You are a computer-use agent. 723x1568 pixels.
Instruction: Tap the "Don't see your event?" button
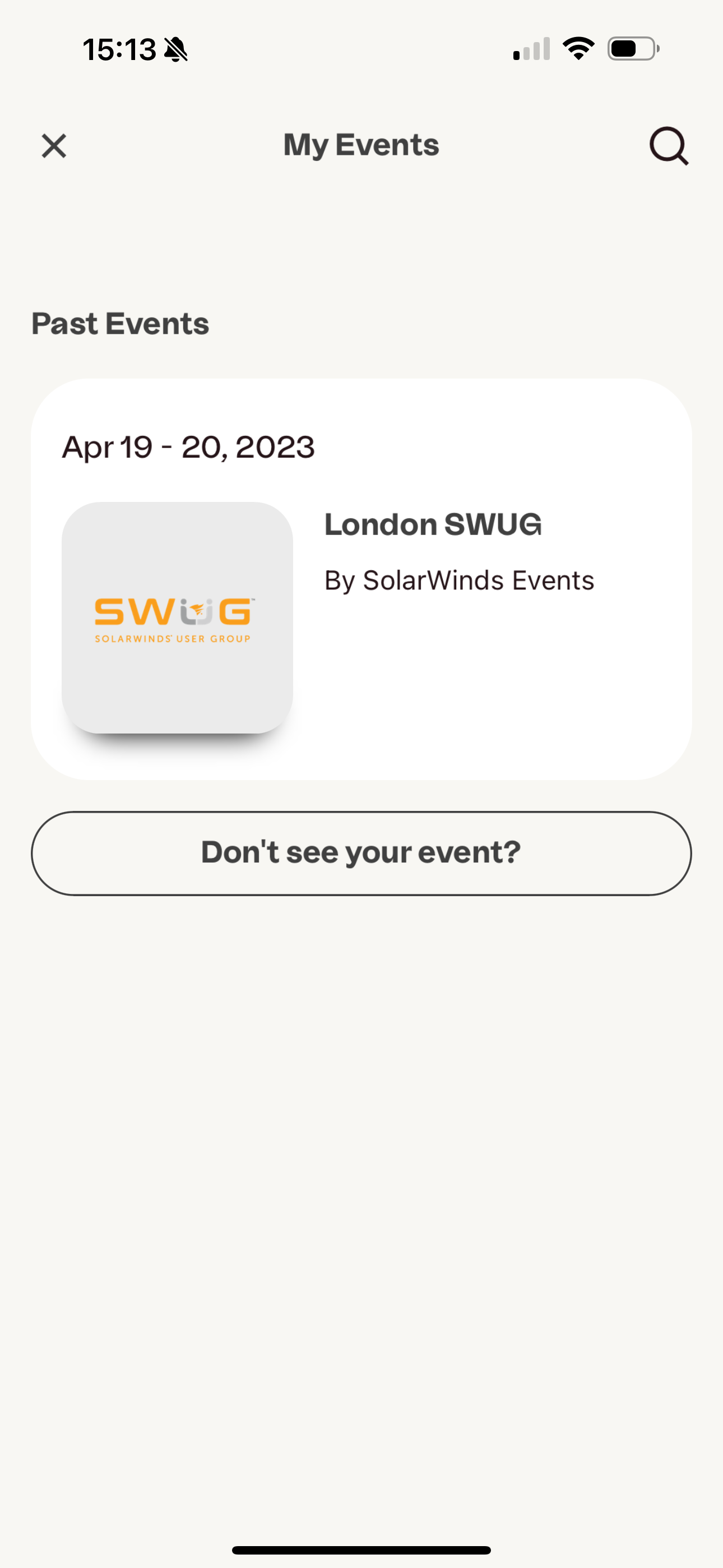(x=361, y=853)
